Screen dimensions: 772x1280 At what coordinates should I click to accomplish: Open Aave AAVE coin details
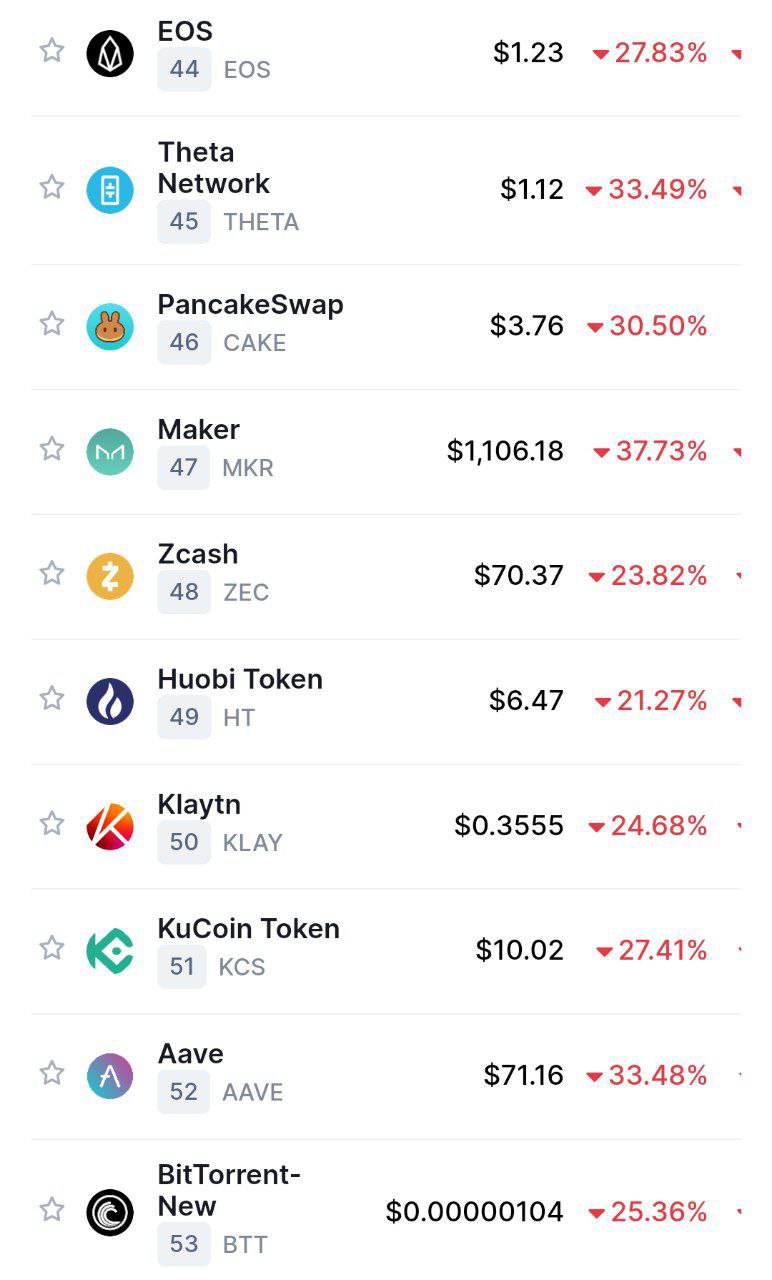[x=190, y=1054]
